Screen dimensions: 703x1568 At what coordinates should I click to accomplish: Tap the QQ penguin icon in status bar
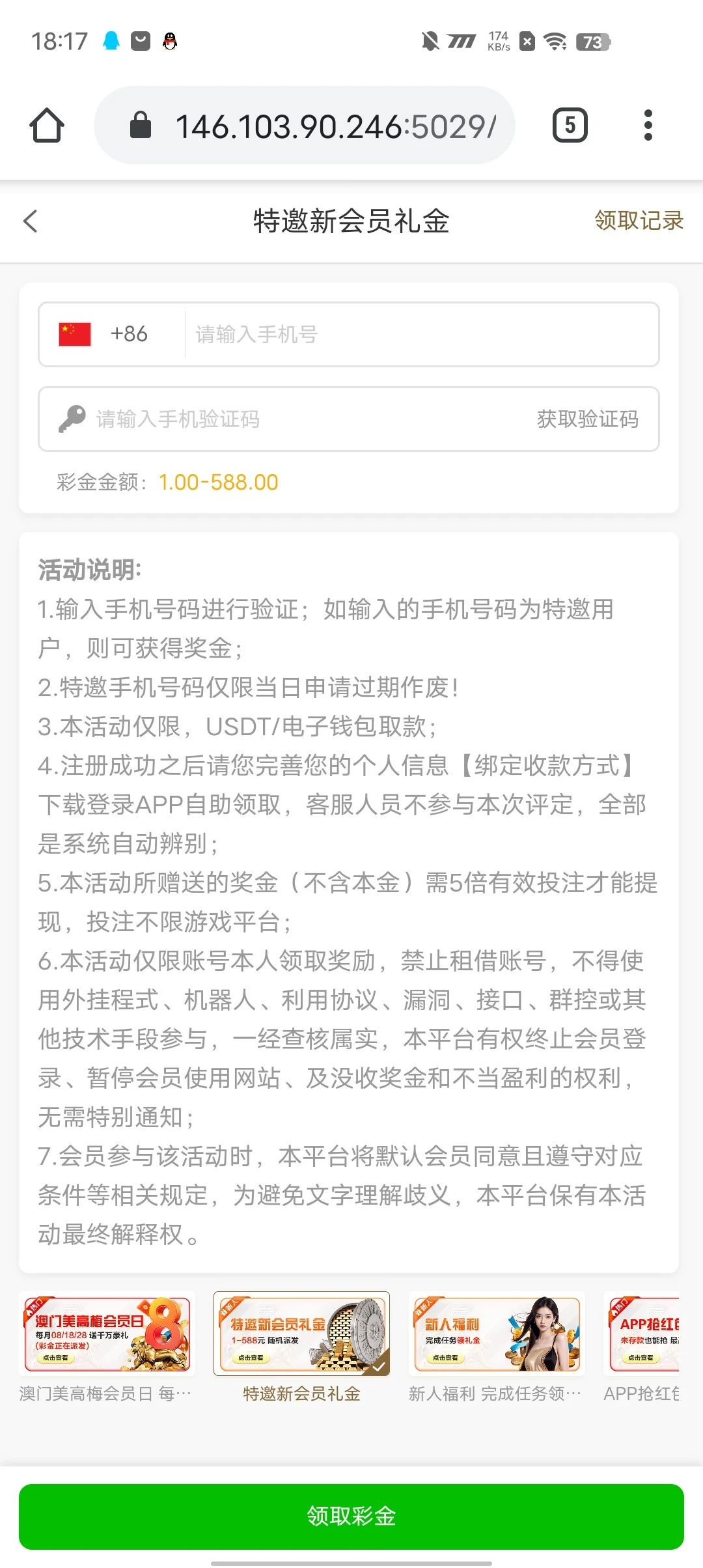171,41
